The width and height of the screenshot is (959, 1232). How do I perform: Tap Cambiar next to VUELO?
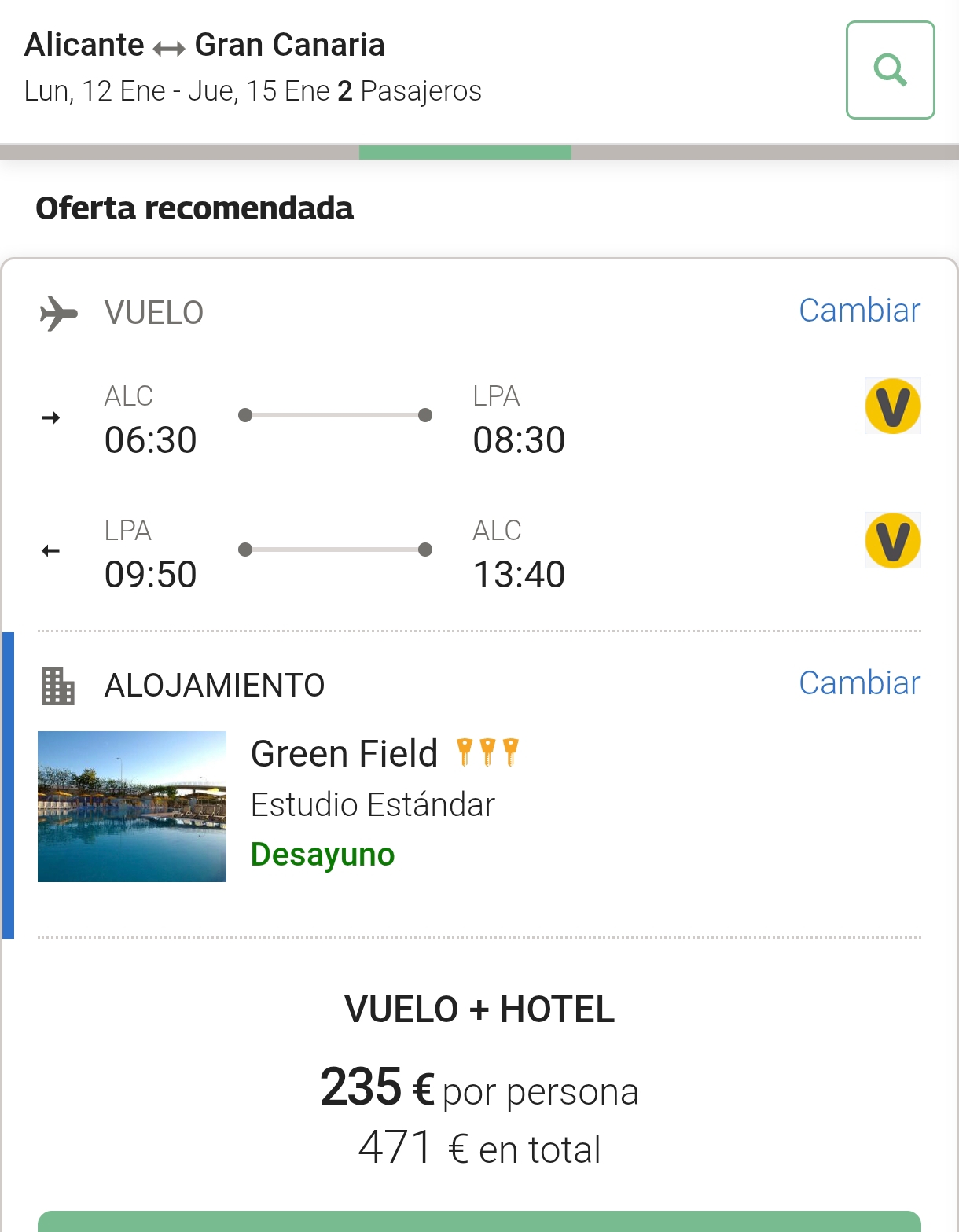(x=859, y=311)
